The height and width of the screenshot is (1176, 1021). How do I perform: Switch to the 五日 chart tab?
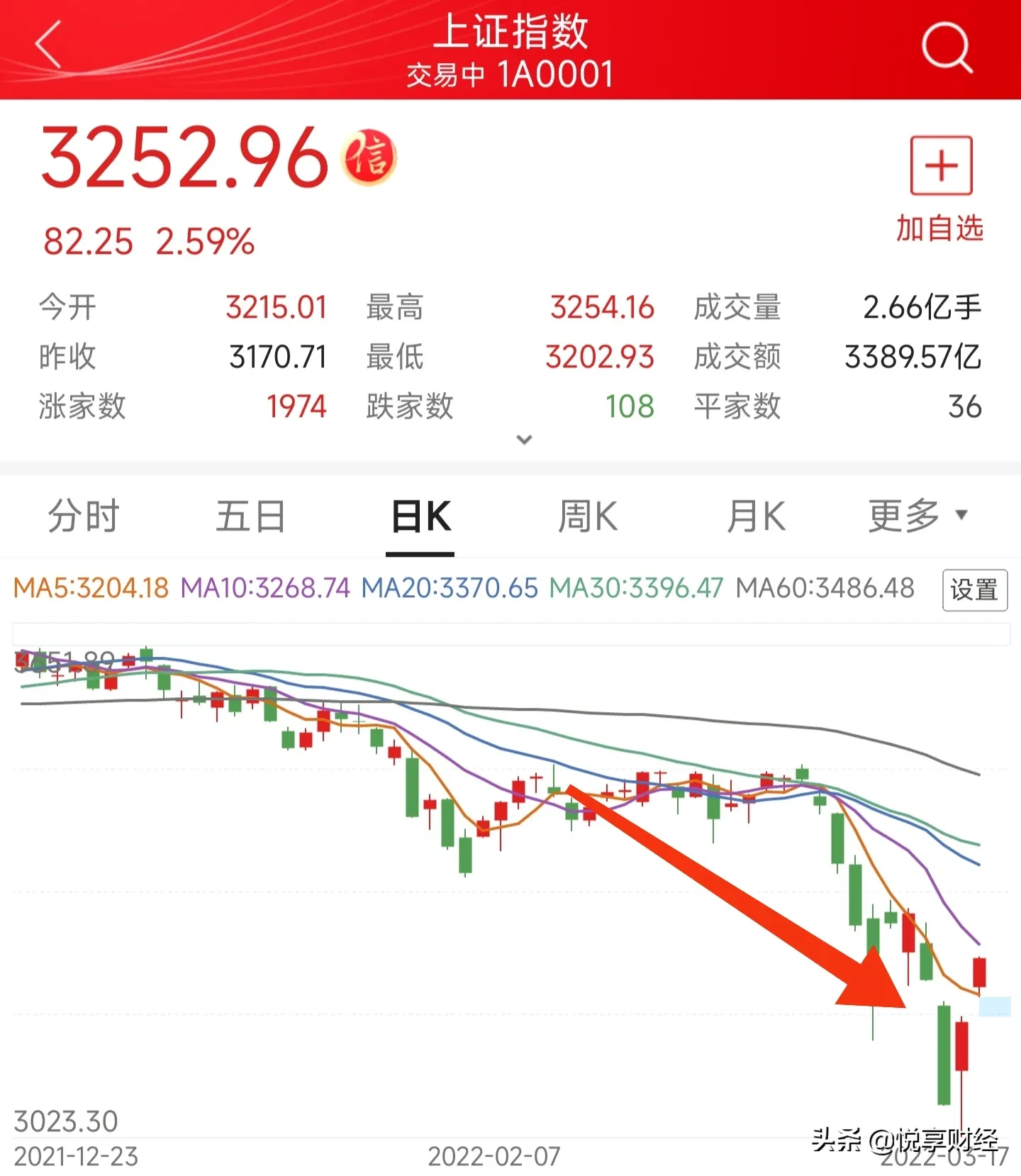251,516
